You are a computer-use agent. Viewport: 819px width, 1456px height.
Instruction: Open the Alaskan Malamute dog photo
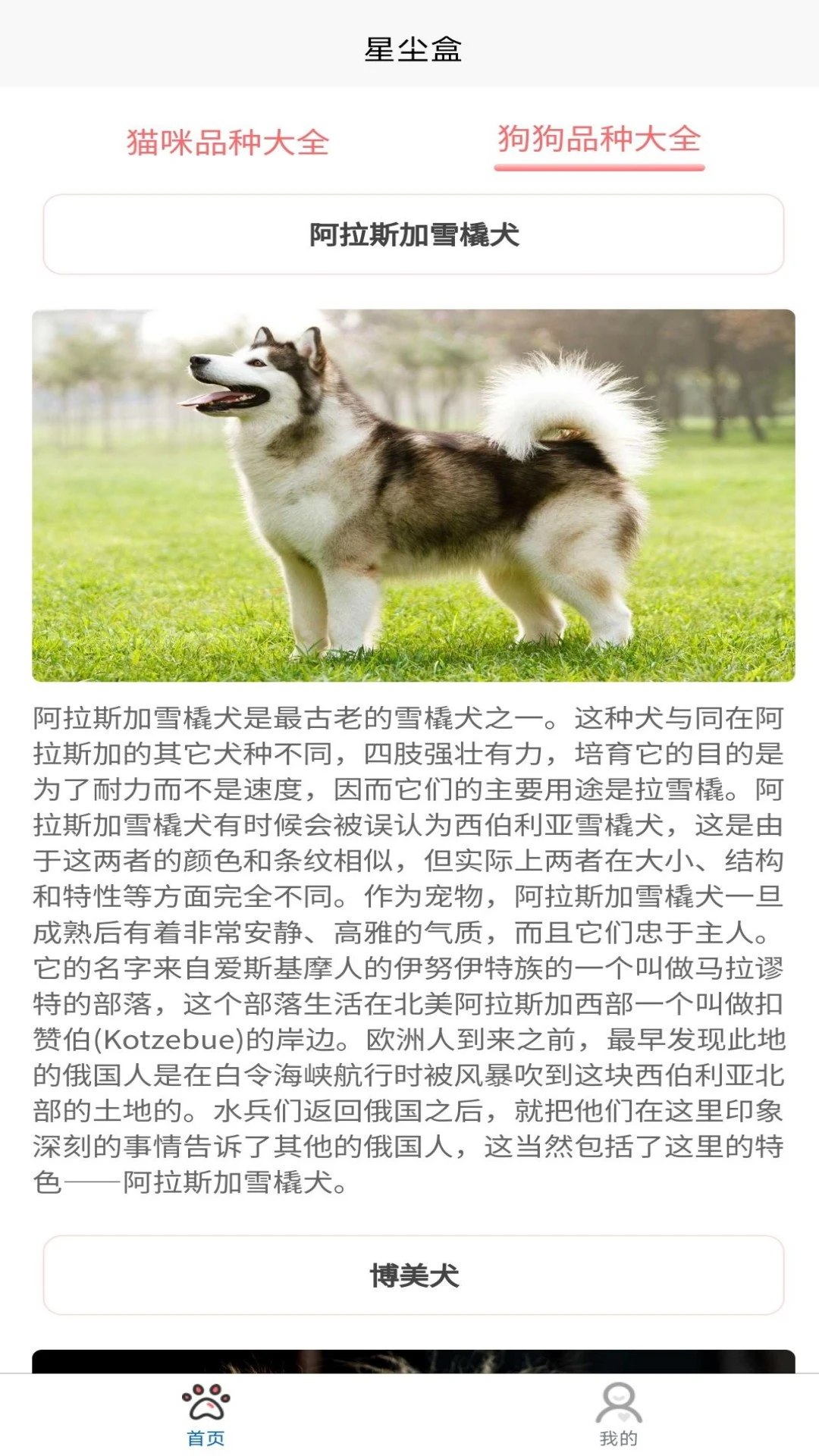tap(413, 495)
